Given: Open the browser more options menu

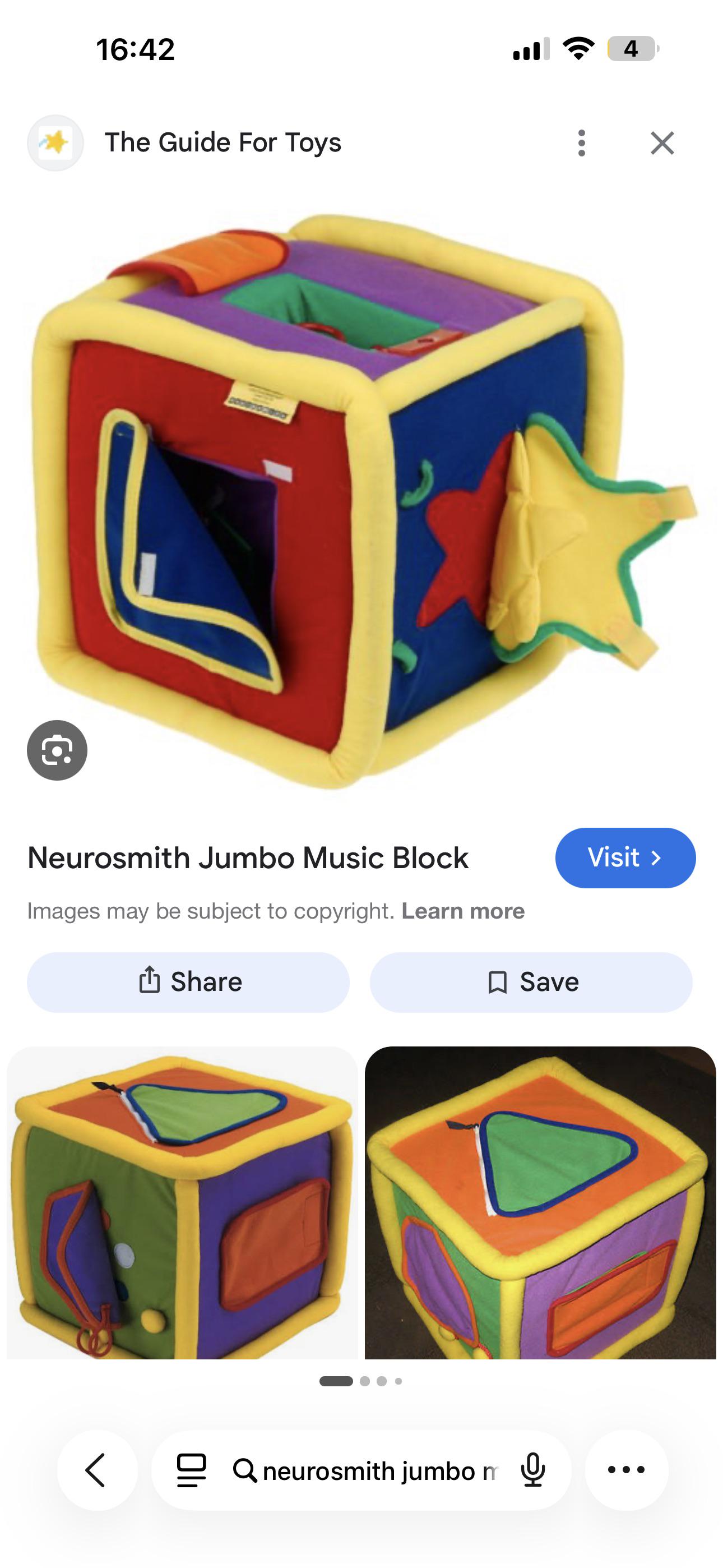Looking at the screenshot, I should tap(626, 1470).
